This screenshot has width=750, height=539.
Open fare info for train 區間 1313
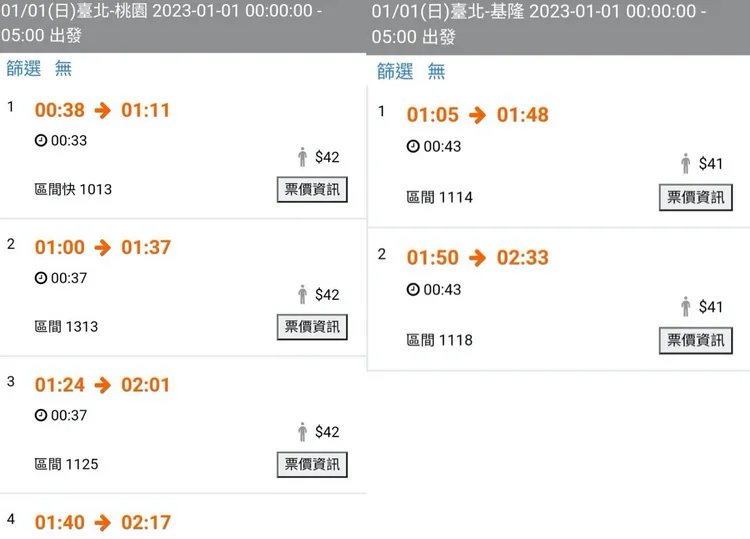click(x=312, y=327)
